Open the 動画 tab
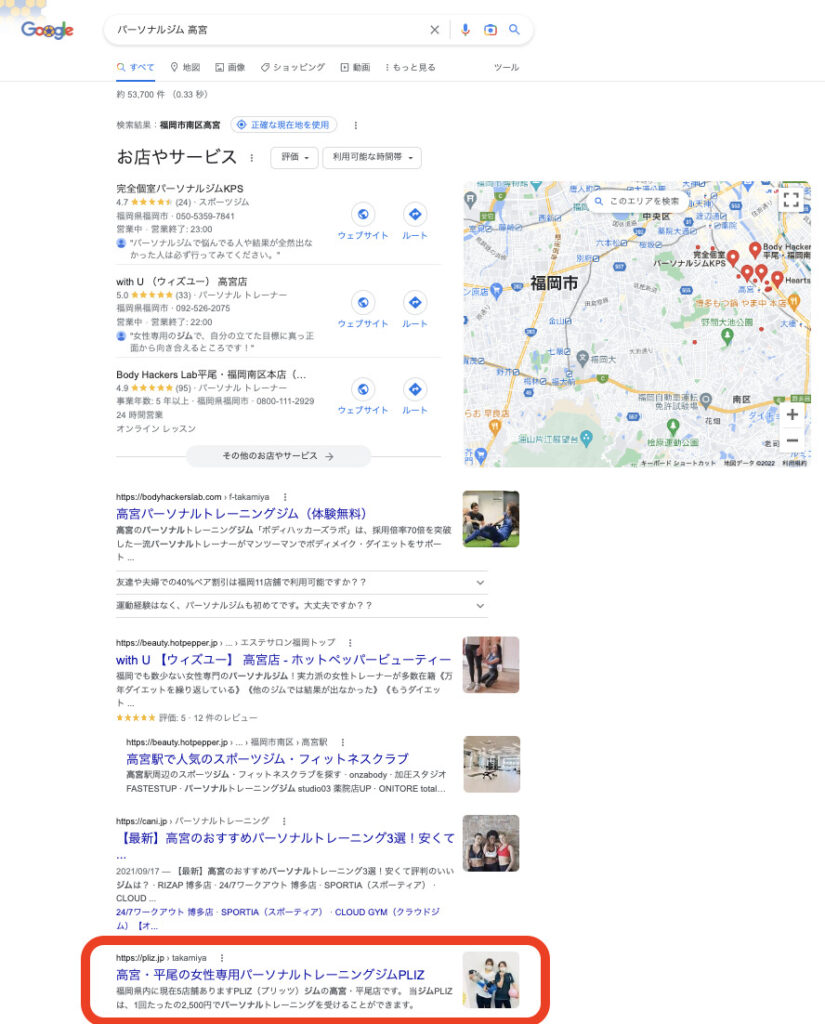 (x=355, y=67)
